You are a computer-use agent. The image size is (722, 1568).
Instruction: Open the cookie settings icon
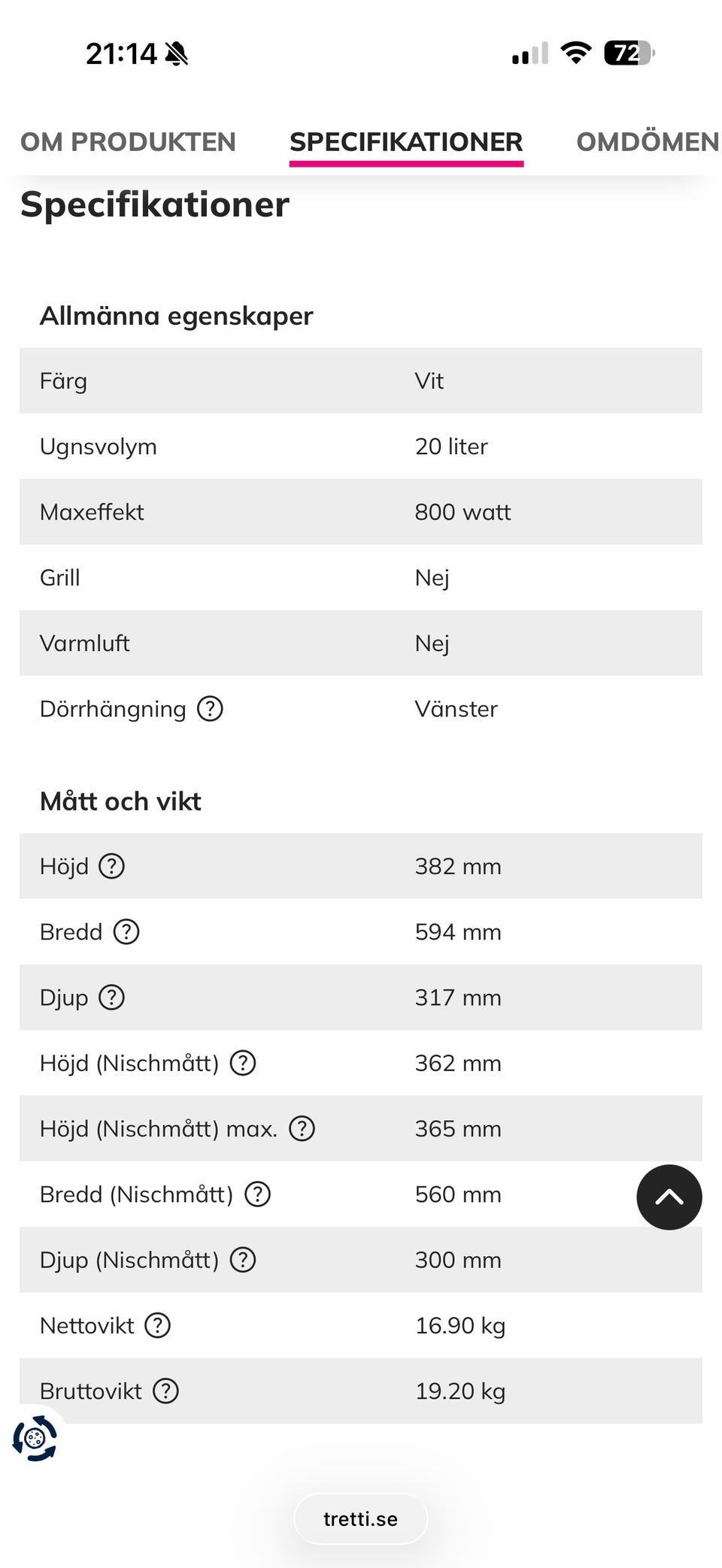[35, 1439]
